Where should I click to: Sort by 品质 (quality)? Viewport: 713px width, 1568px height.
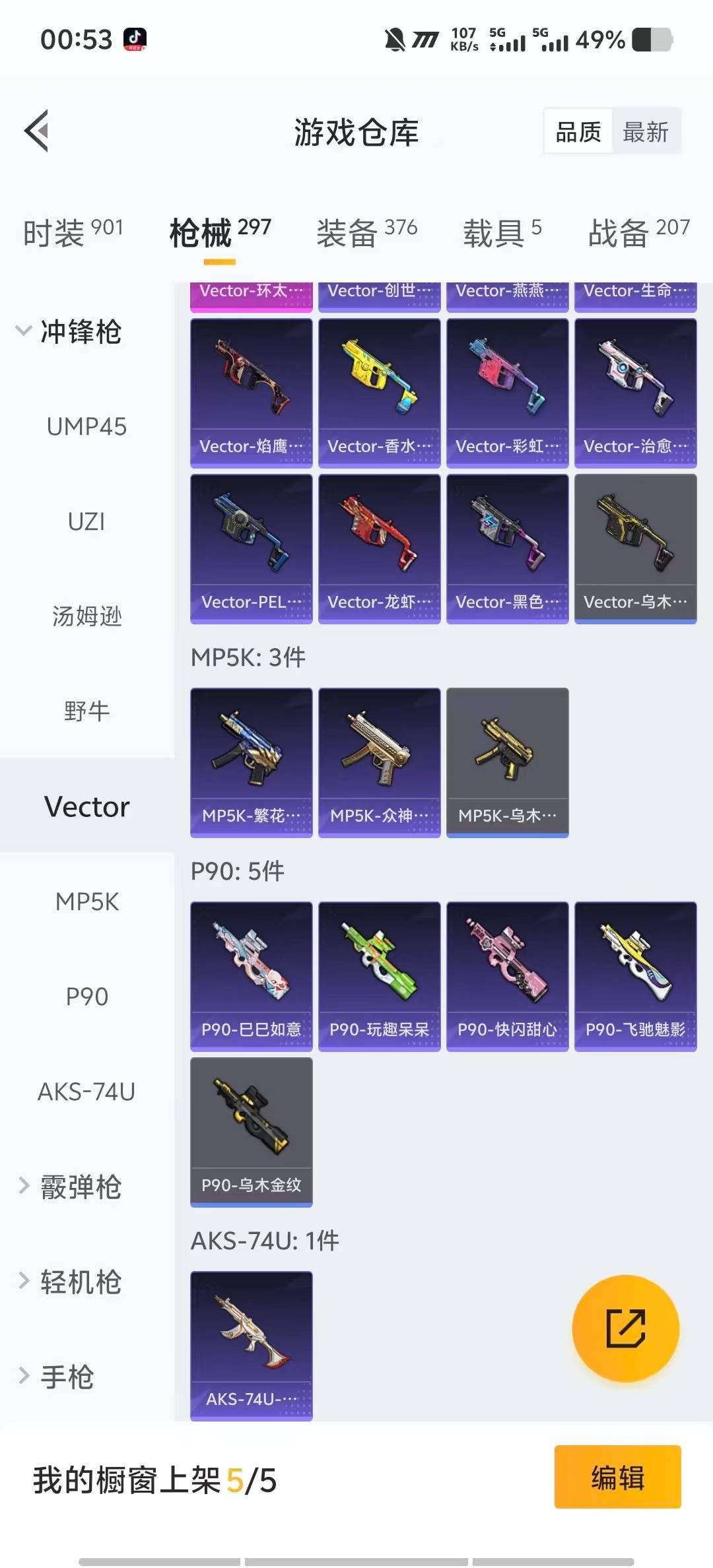578,132
